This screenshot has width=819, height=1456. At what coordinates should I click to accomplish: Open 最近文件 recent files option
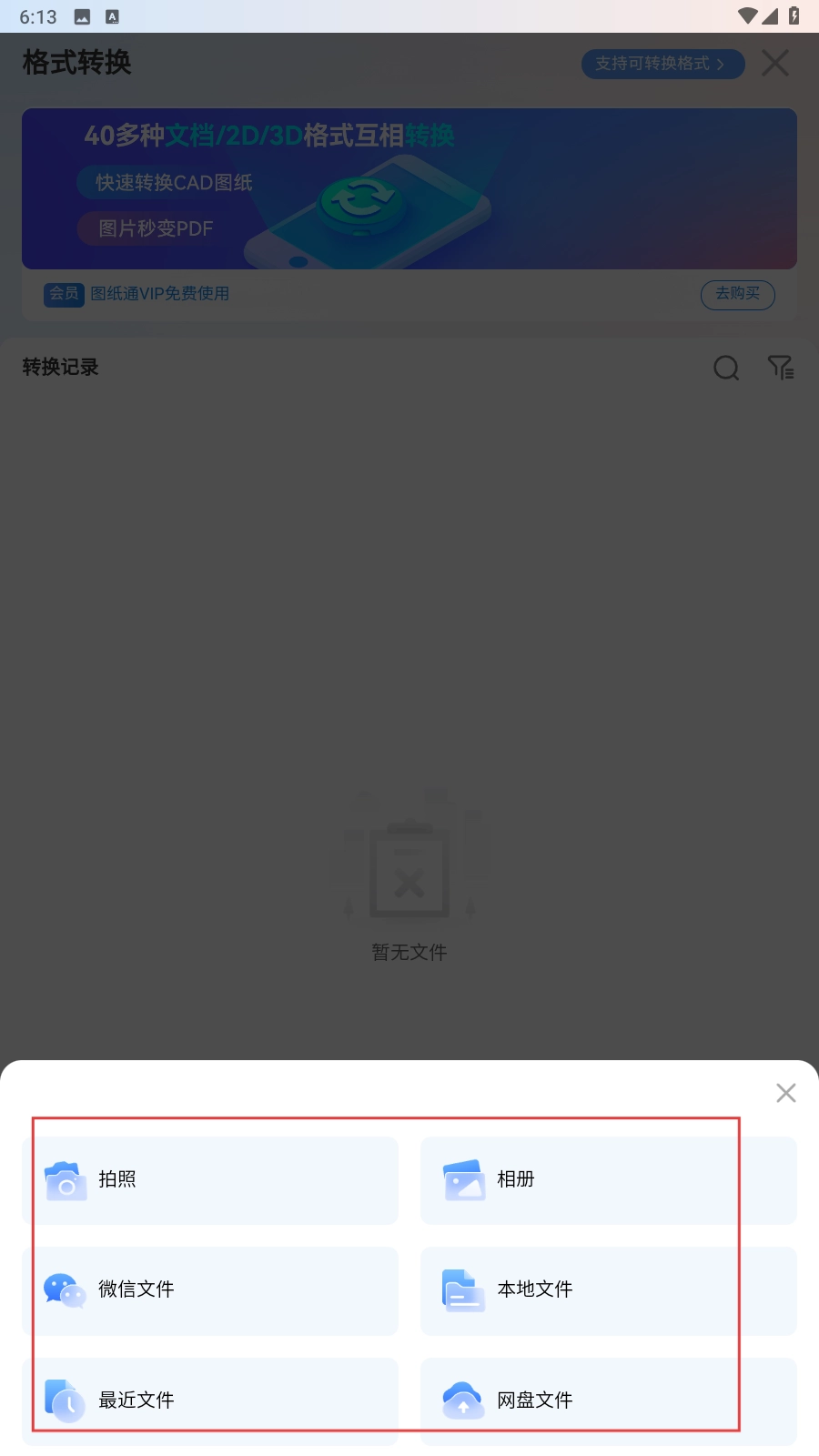click(210, 1400)
